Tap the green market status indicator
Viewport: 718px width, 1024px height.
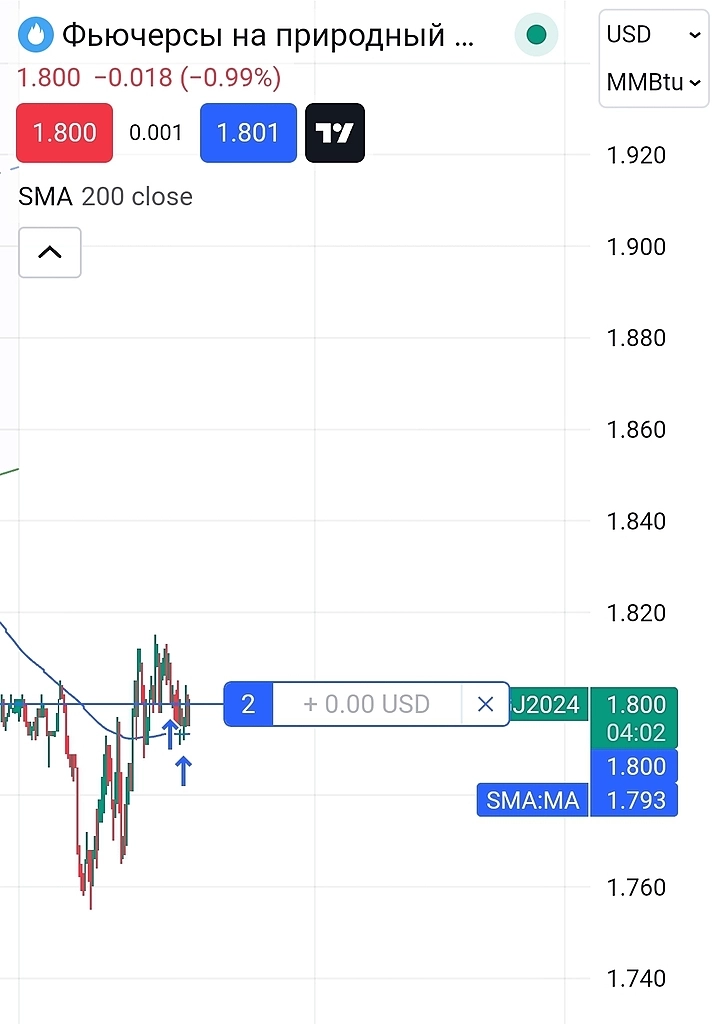(x=536, y=36)
